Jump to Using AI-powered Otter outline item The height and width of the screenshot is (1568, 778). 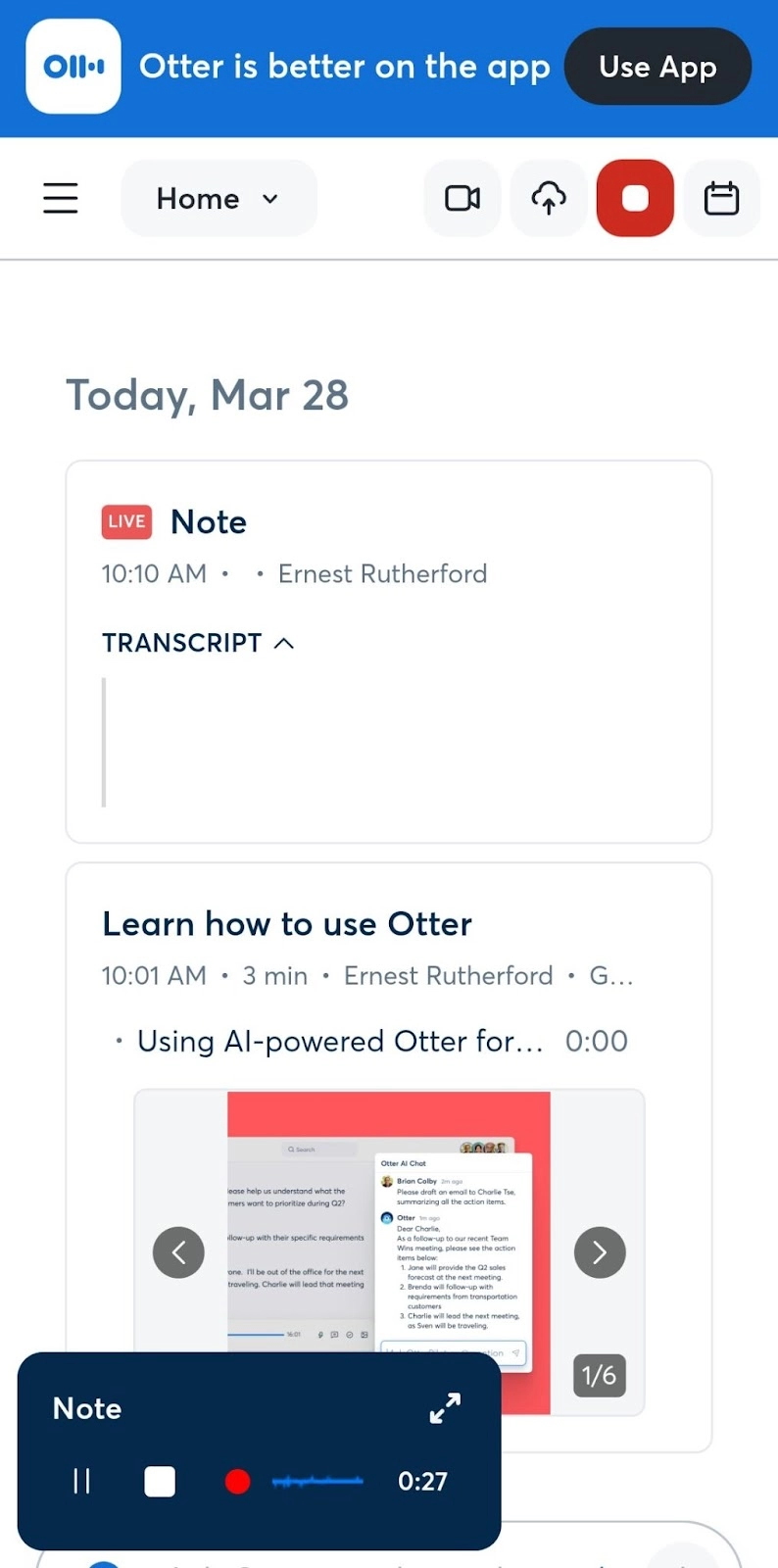339,1042
